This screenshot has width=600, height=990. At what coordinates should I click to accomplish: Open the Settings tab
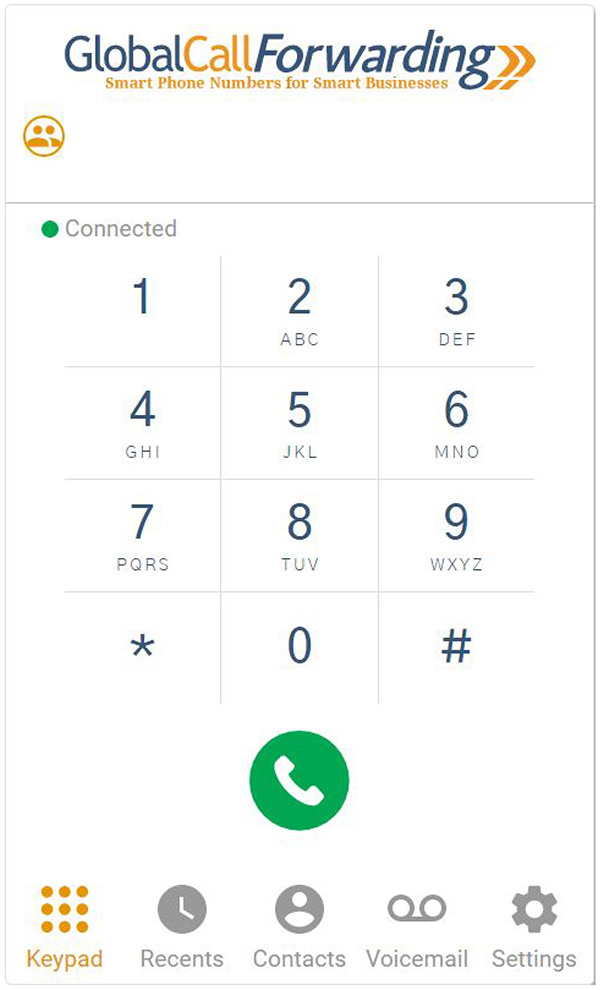point(534,927)
